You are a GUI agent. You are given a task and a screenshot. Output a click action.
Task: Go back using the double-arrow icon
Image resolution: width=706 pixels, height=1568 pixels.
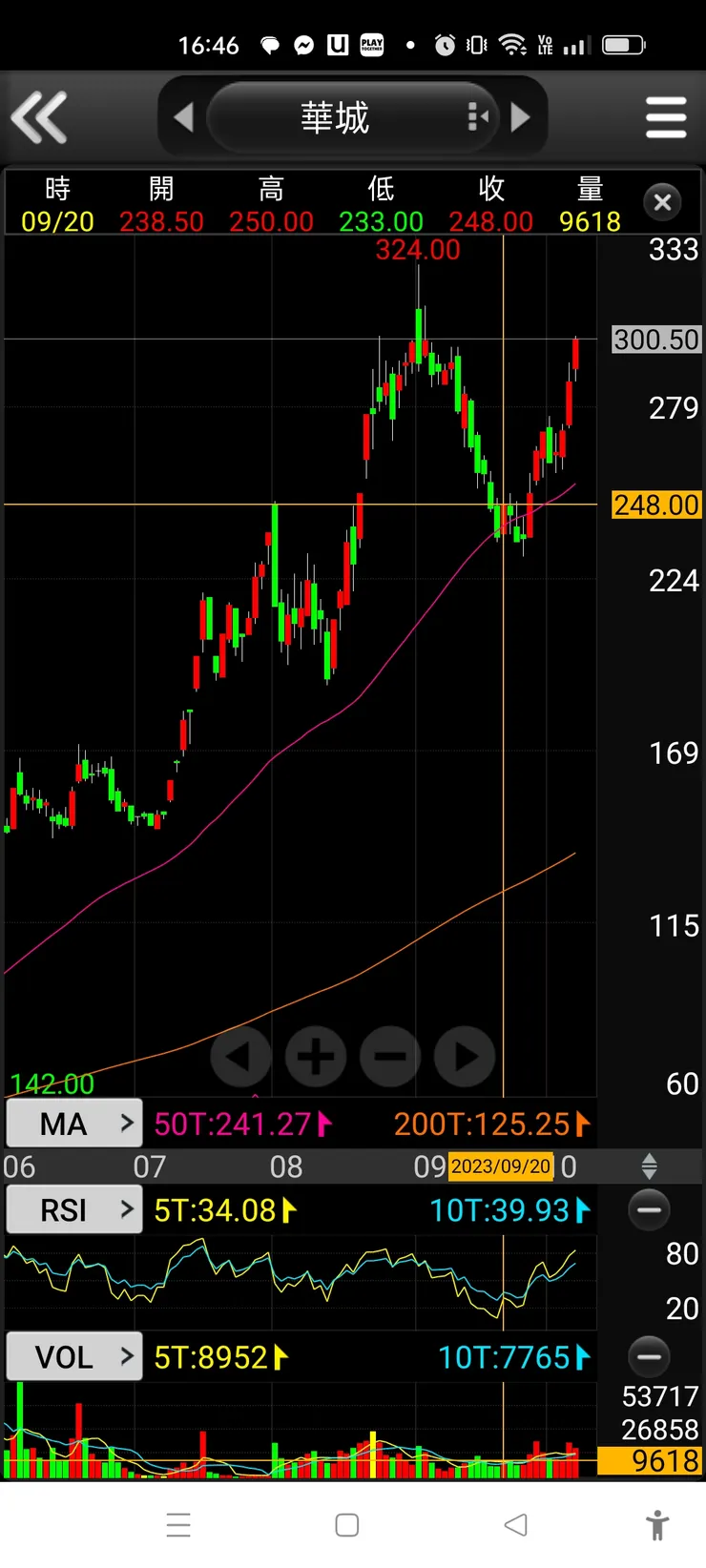click(39, 117)
